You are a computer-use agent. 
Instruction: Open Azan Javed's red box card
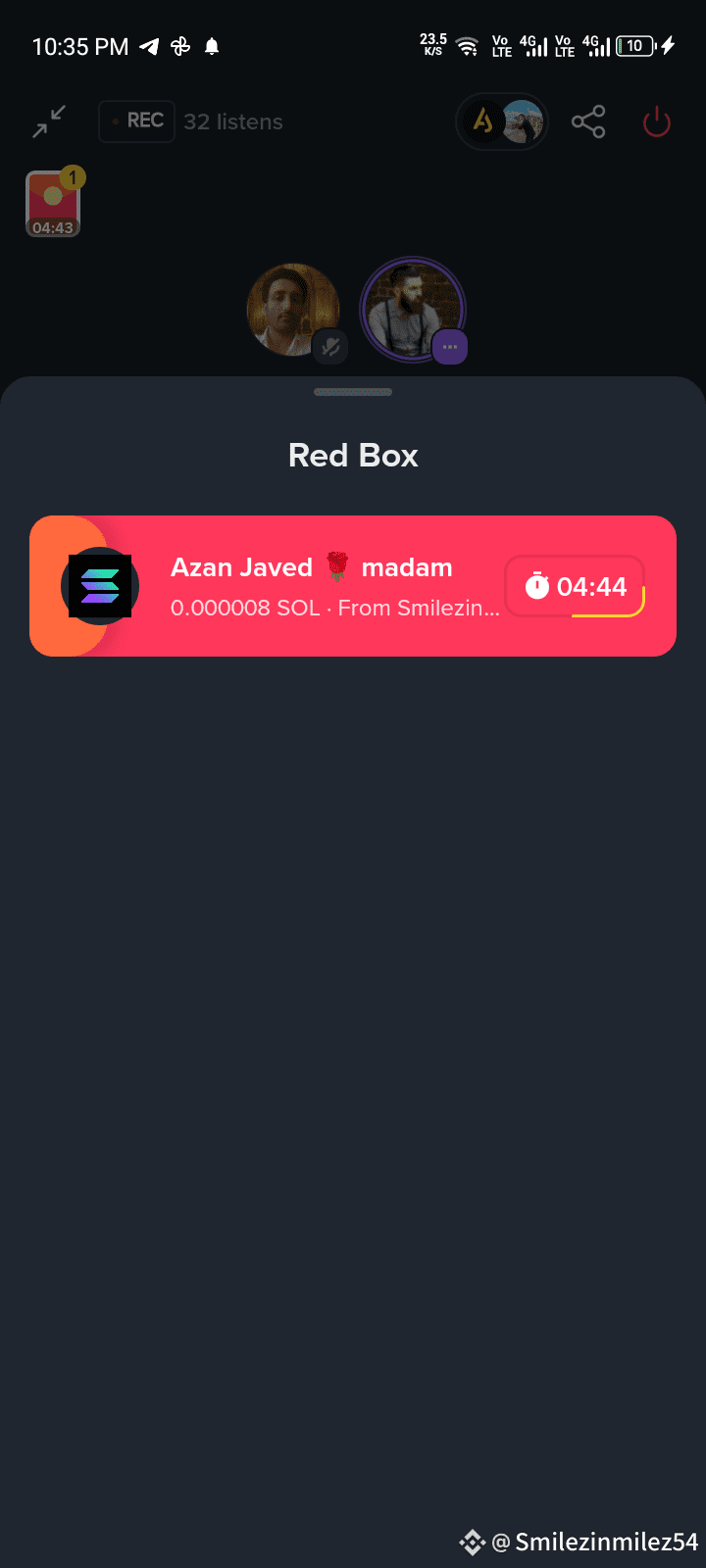[353, 586]
